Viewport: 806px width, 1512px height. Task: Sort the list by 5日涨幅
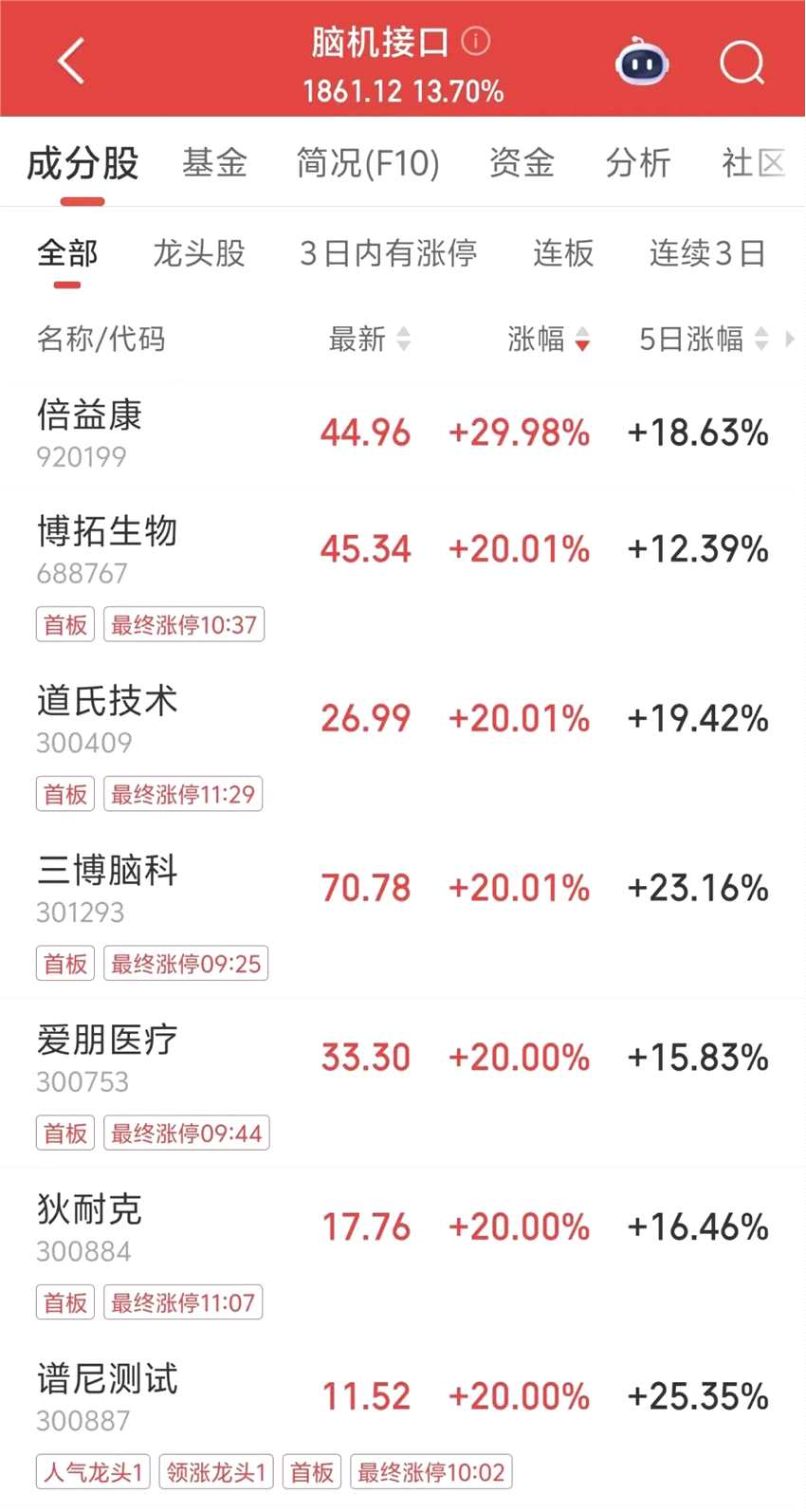[x=703, y=339]
